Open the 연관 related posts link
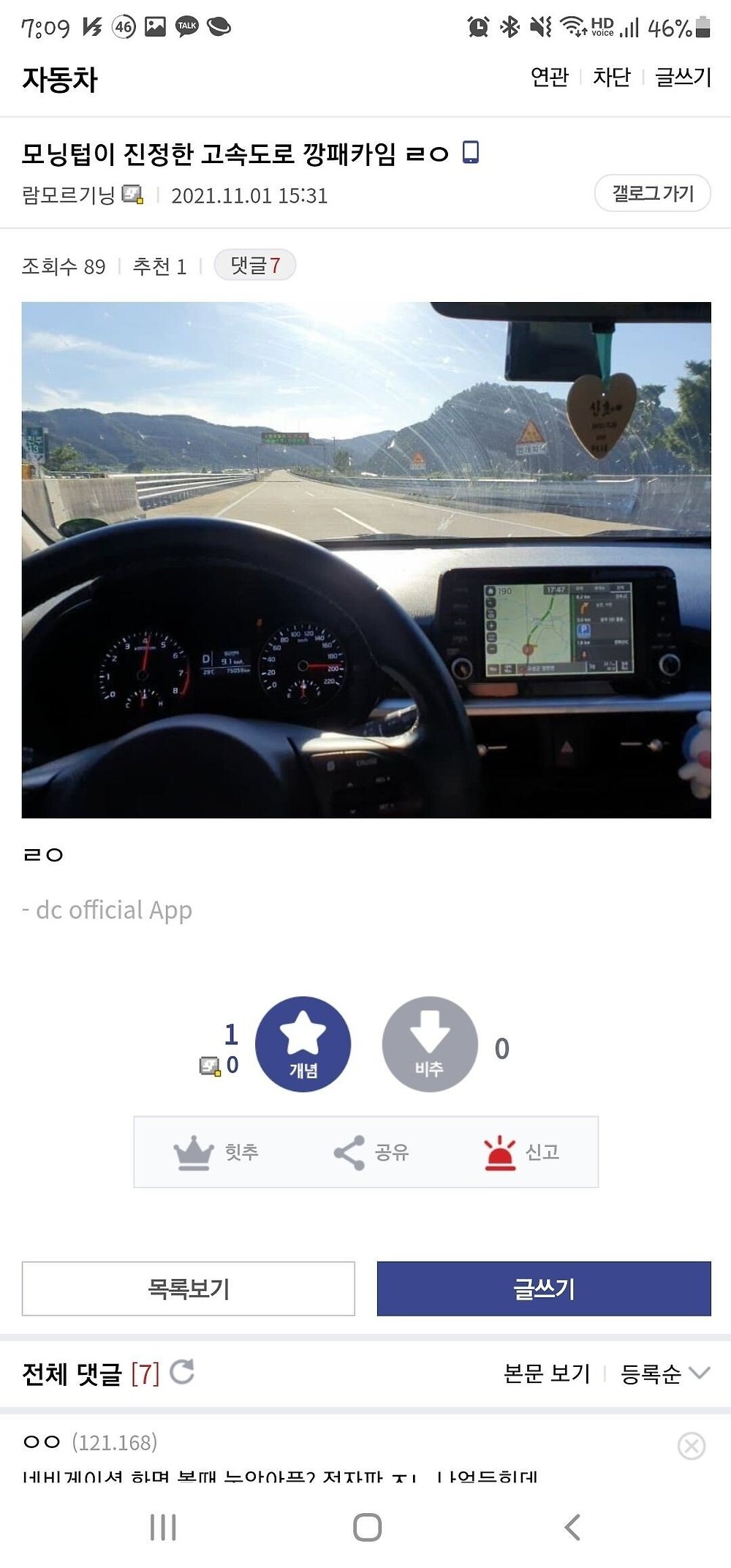The height and width of the screenshot is (1568, 731). (x=549, y=77)
